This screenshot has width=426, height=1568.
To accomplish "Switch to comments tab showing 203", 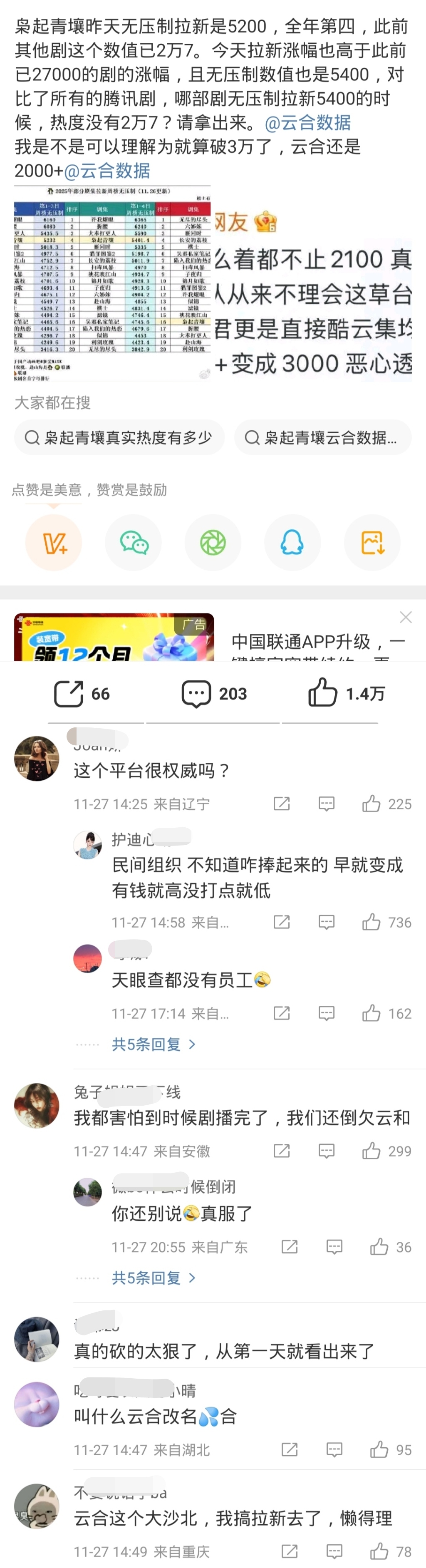I will pos(214,694).
